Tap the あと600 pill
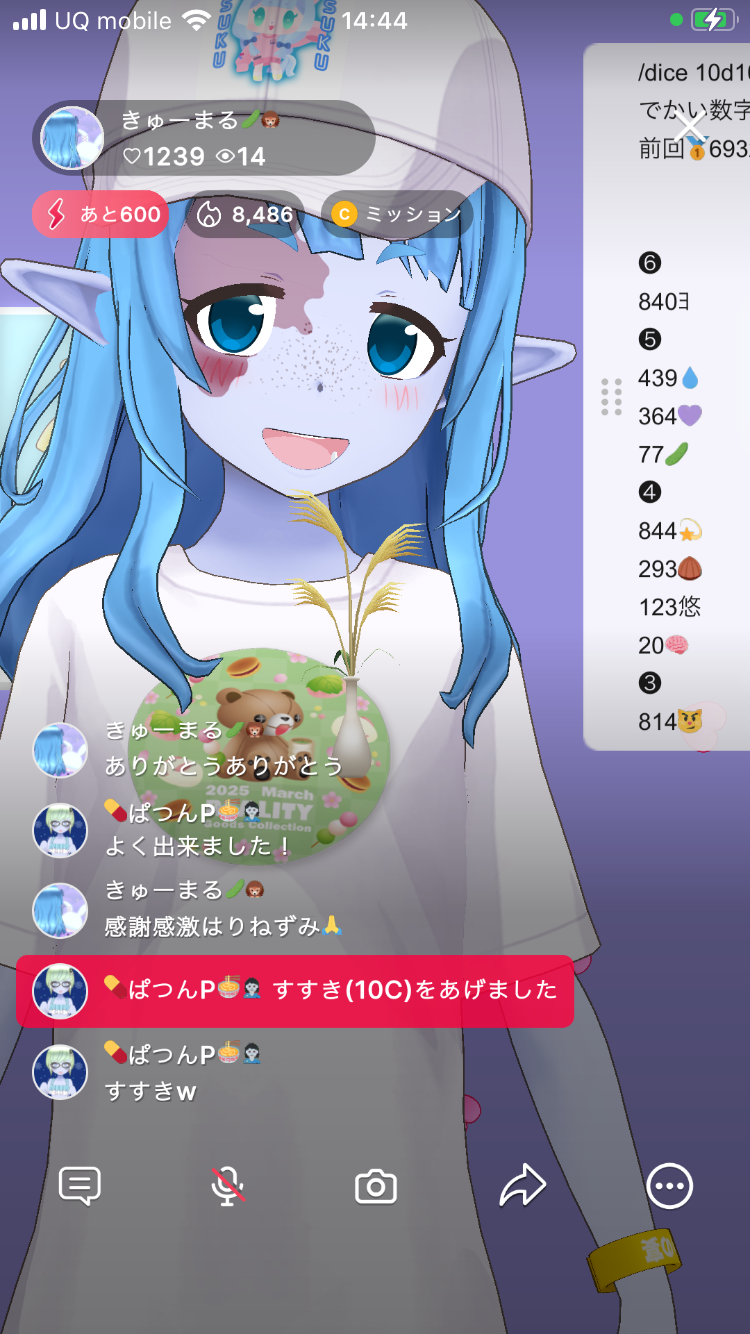 100,214
